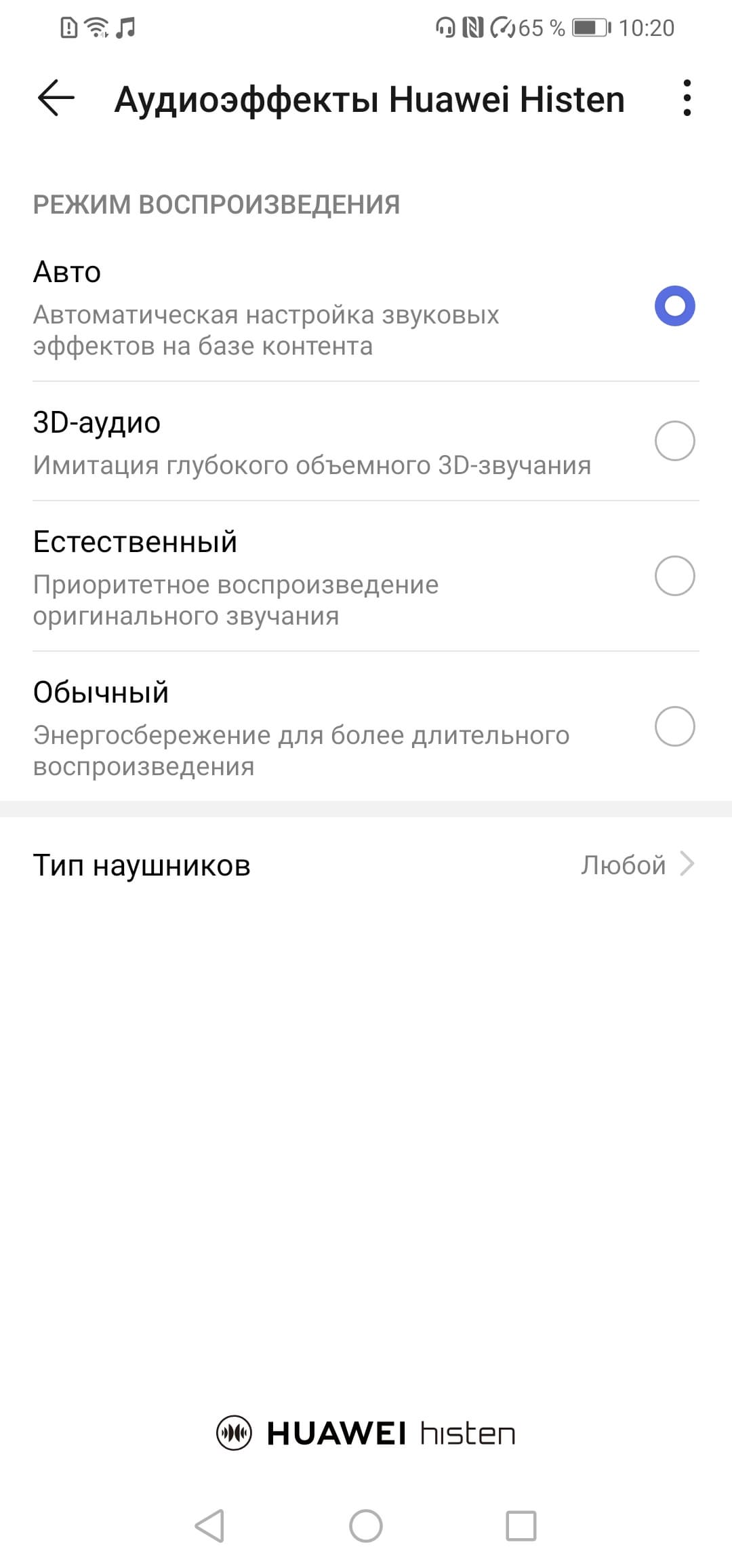732x1568 pixels.
Task: Choose the 3D-аудио mode
Action: click(674, 441)
